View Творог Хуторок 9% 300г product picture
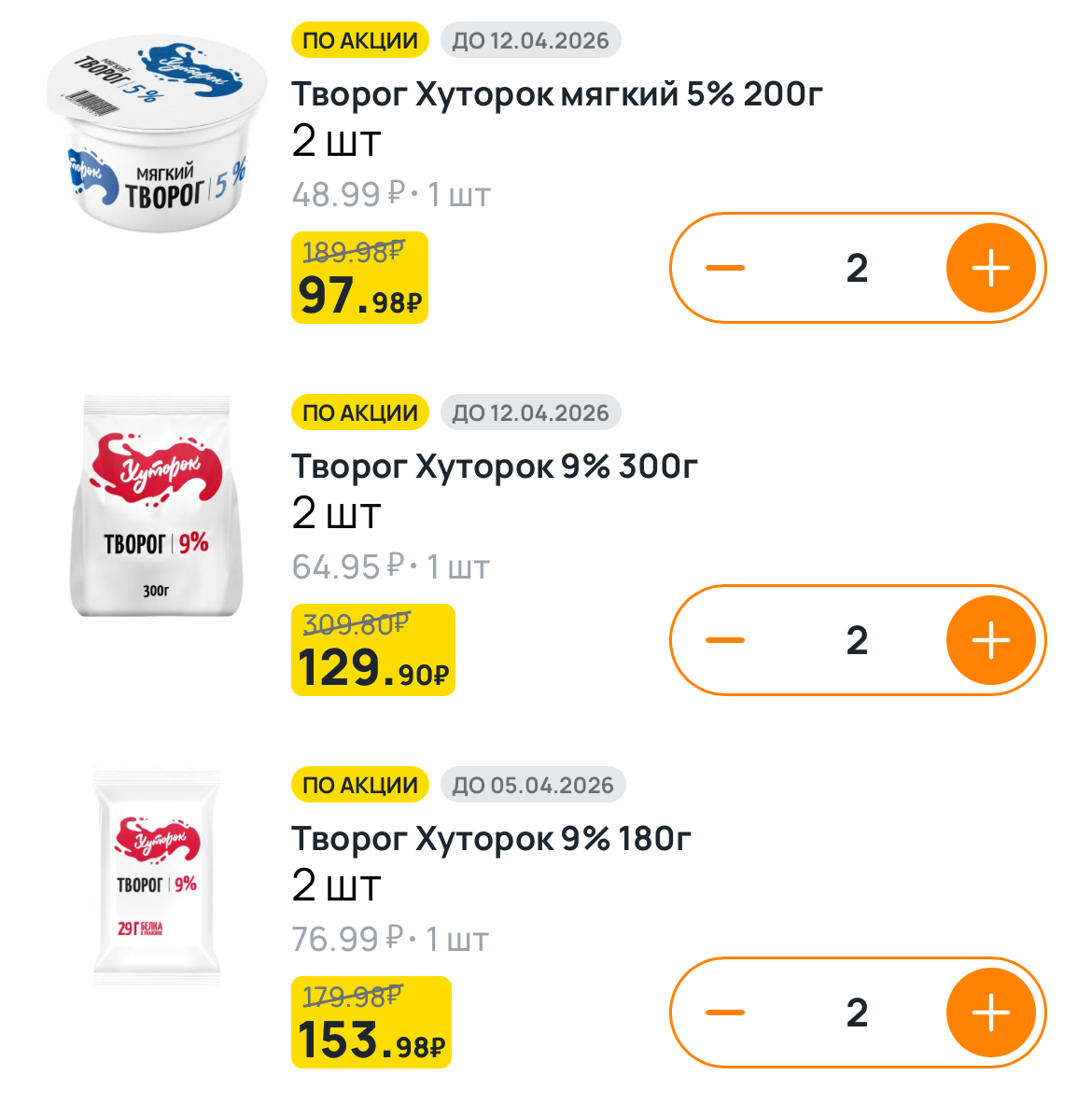The image size is (1092, 1103). 157,507
